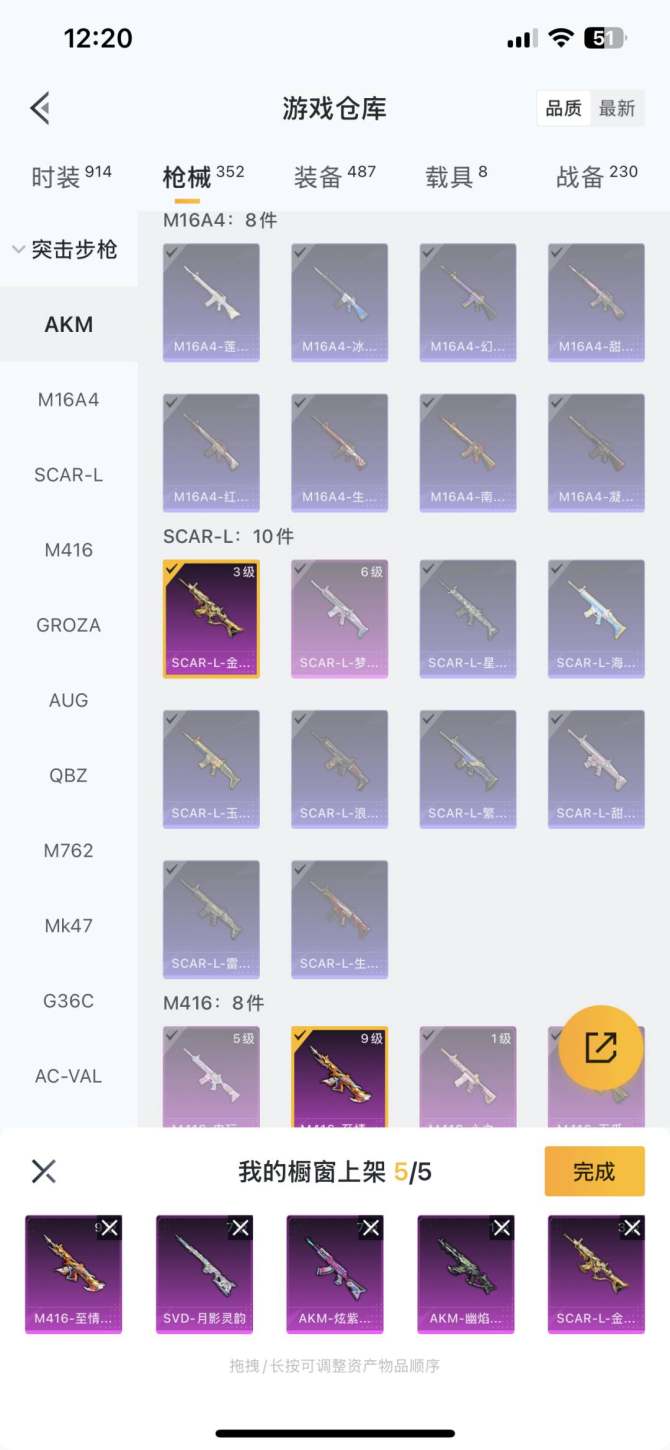Go back using the top-left arrow
Screen dimensions: 670x1450
coord(40,108)
